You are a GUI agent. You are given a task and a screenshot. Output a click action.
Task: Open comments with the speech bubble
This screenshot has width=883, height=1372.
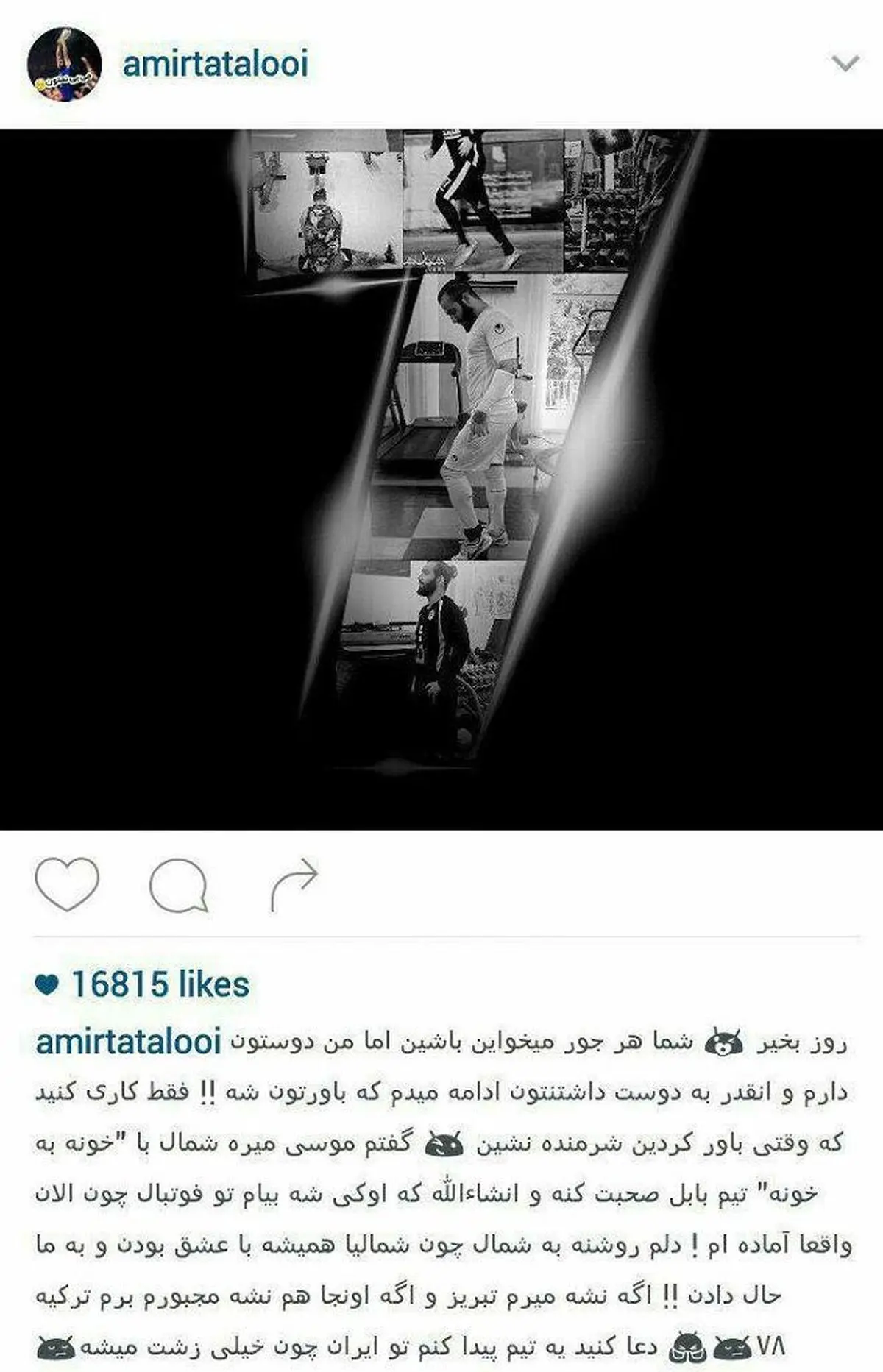pos(179,885)
